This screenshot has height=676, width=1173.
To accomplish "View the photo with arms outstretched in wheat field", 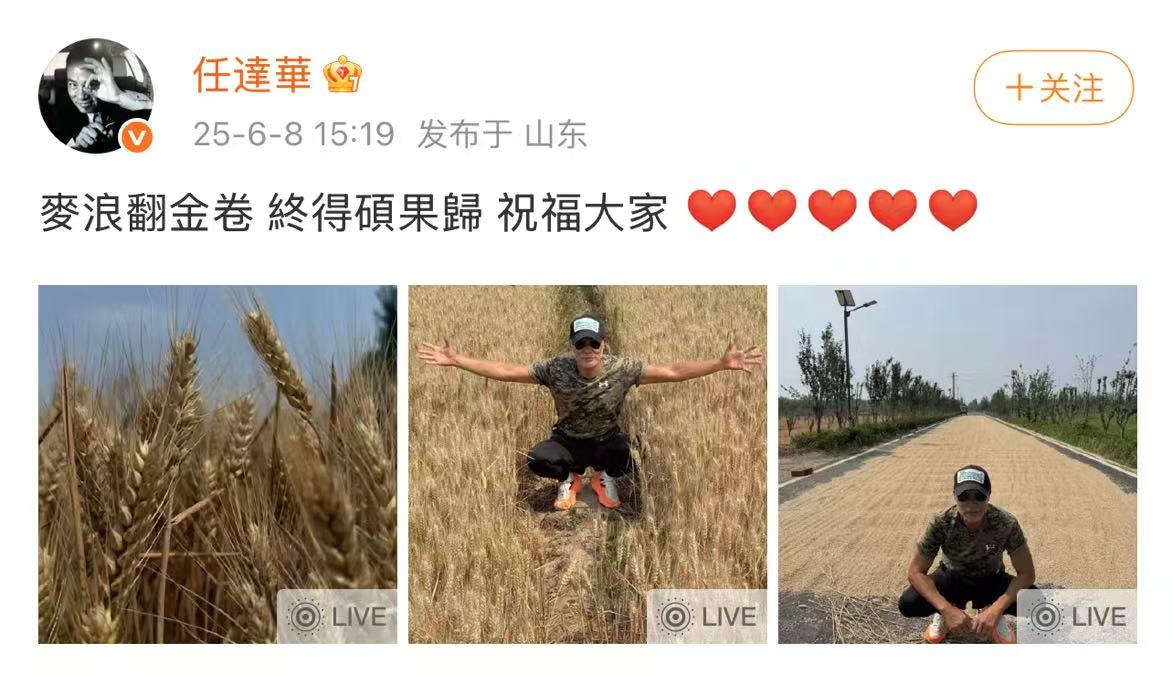I will tap(587, 464).
